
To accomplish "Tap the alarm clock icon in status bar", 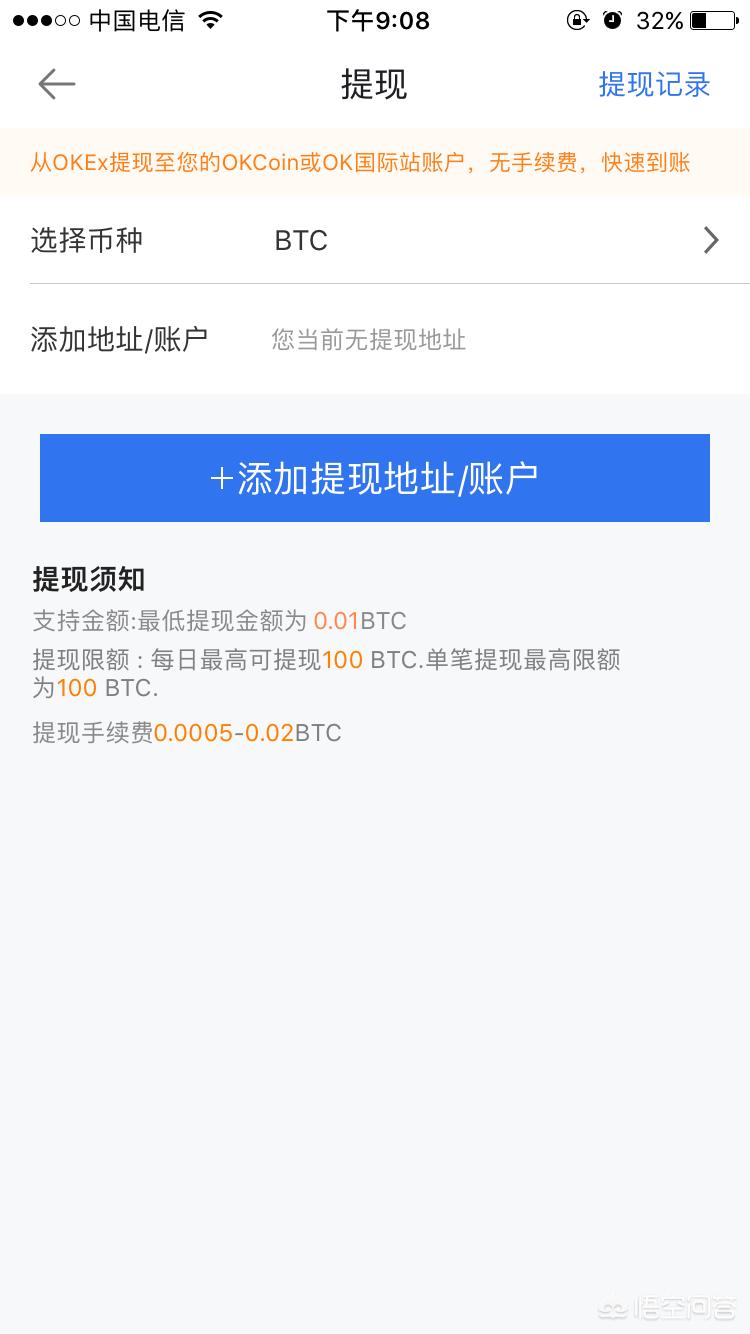I will click(613, 18).
